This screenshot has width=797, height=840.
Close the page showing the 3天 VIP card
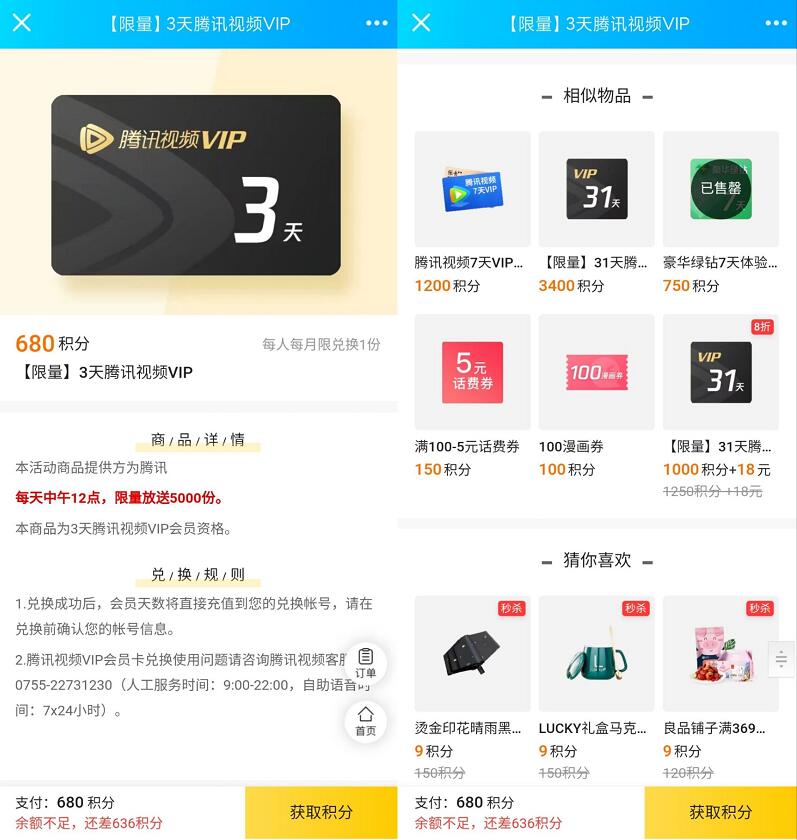click(x=22, y=23)
